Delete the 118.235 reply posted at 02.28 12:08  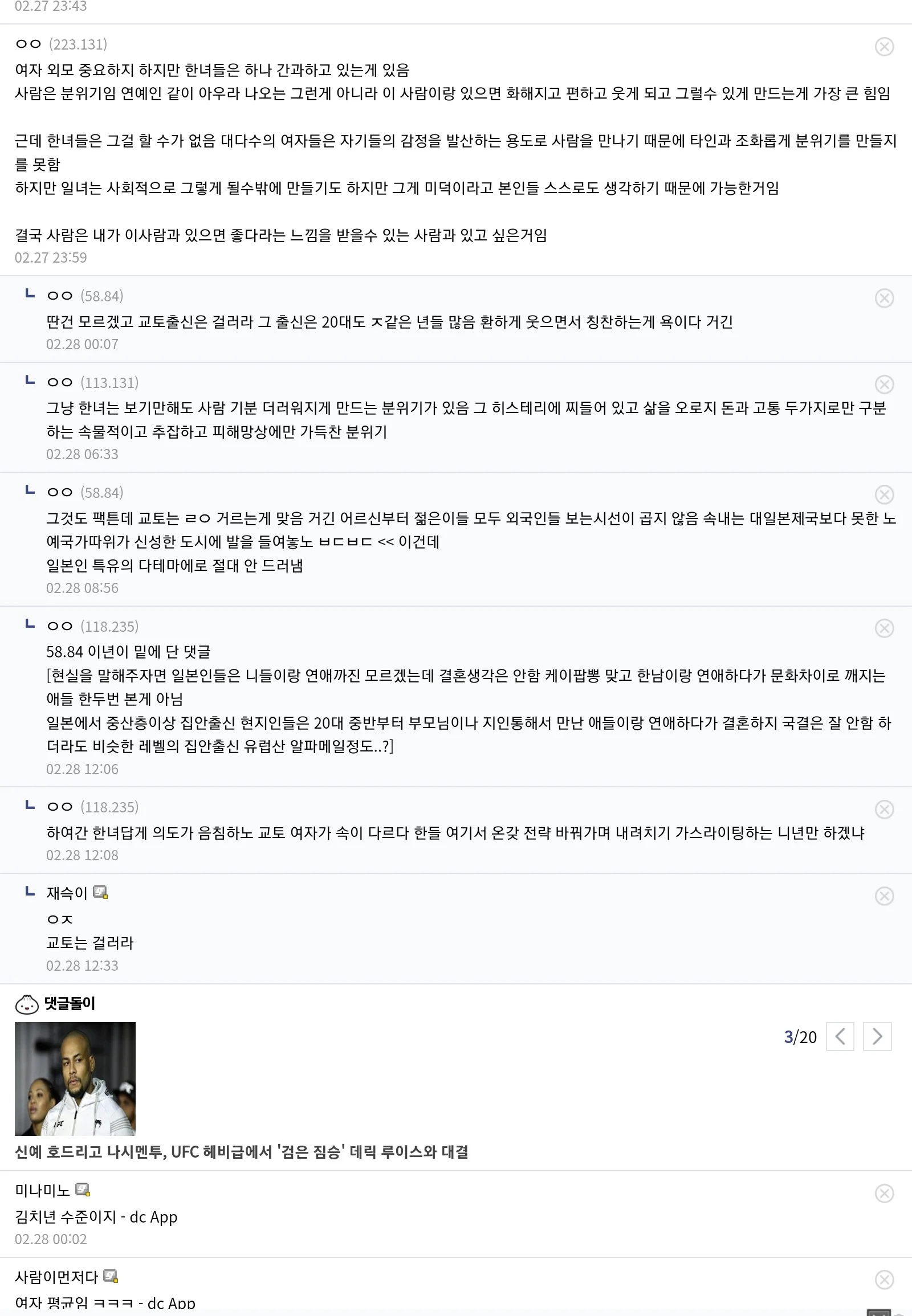point(884,810)
